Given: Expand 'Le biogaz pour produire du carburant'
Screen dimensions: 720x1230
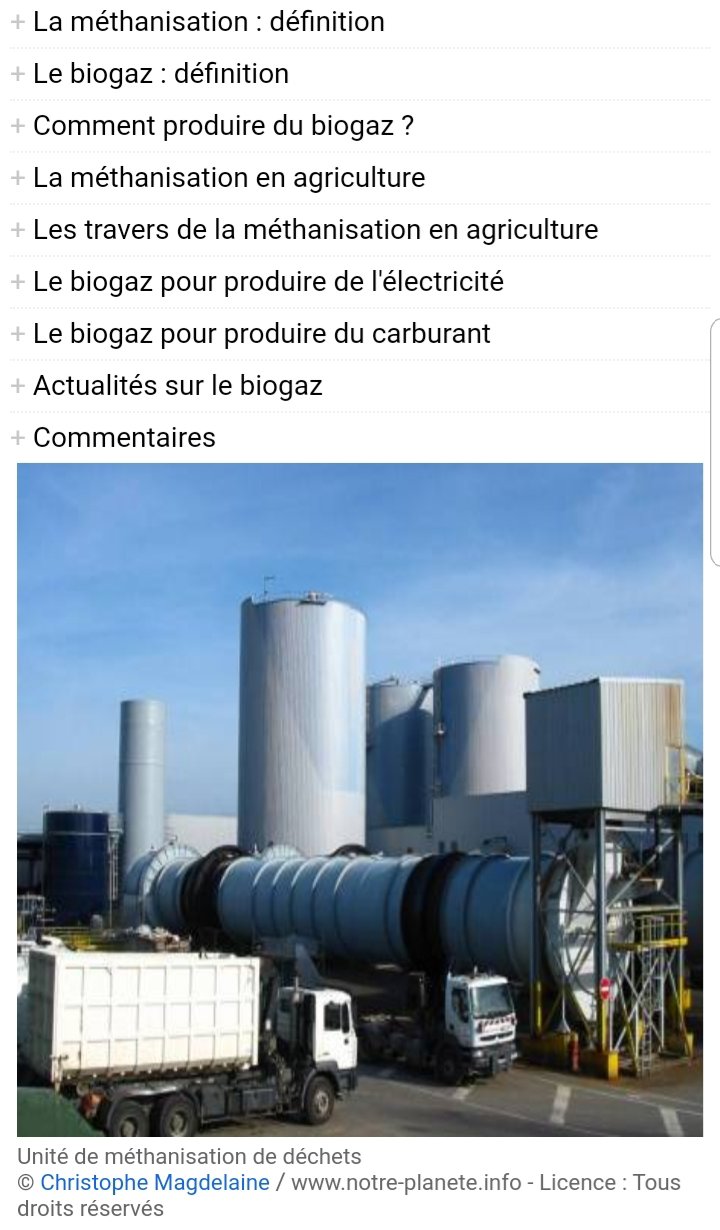Looking at the screenshot, I should click(x=261, y=334).
